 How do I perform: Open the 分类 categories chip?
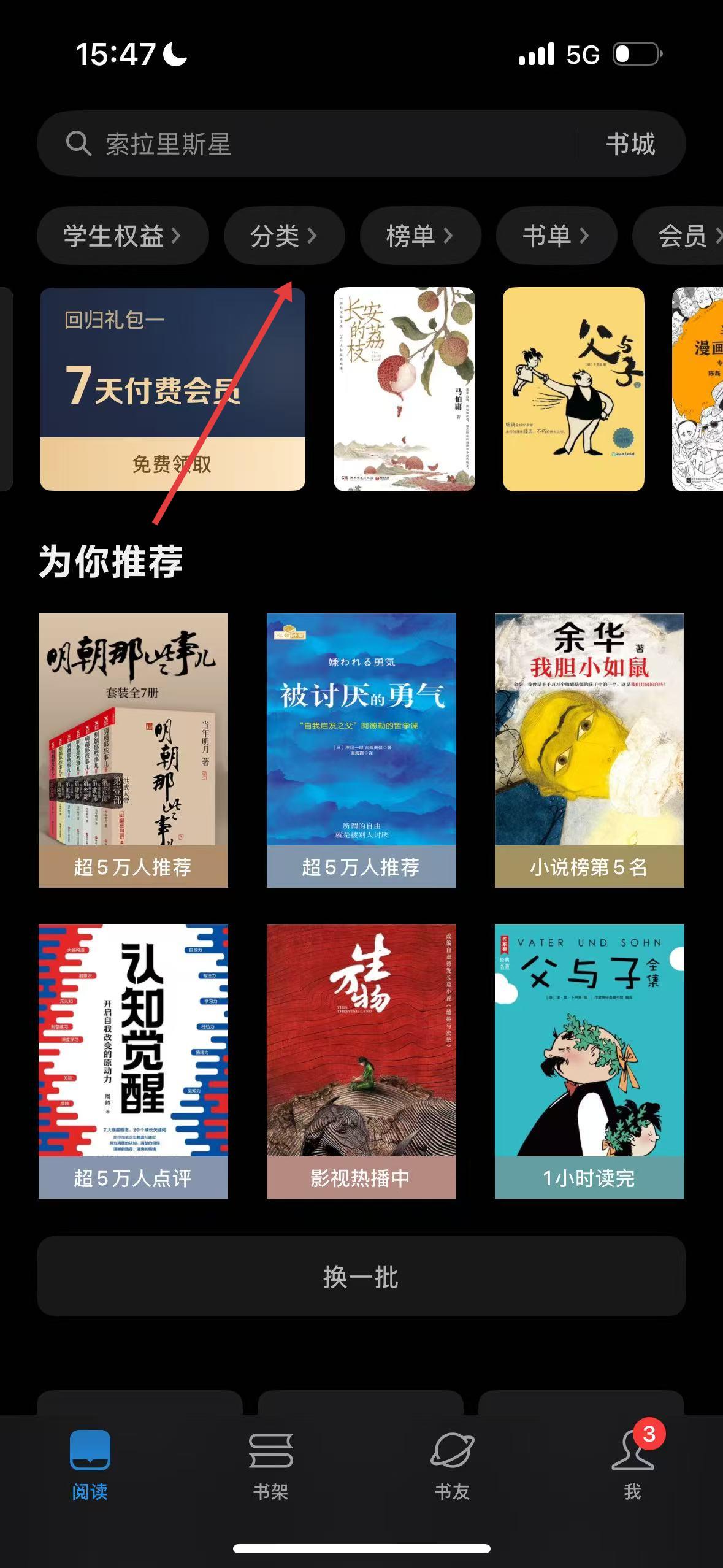[283, 236]
